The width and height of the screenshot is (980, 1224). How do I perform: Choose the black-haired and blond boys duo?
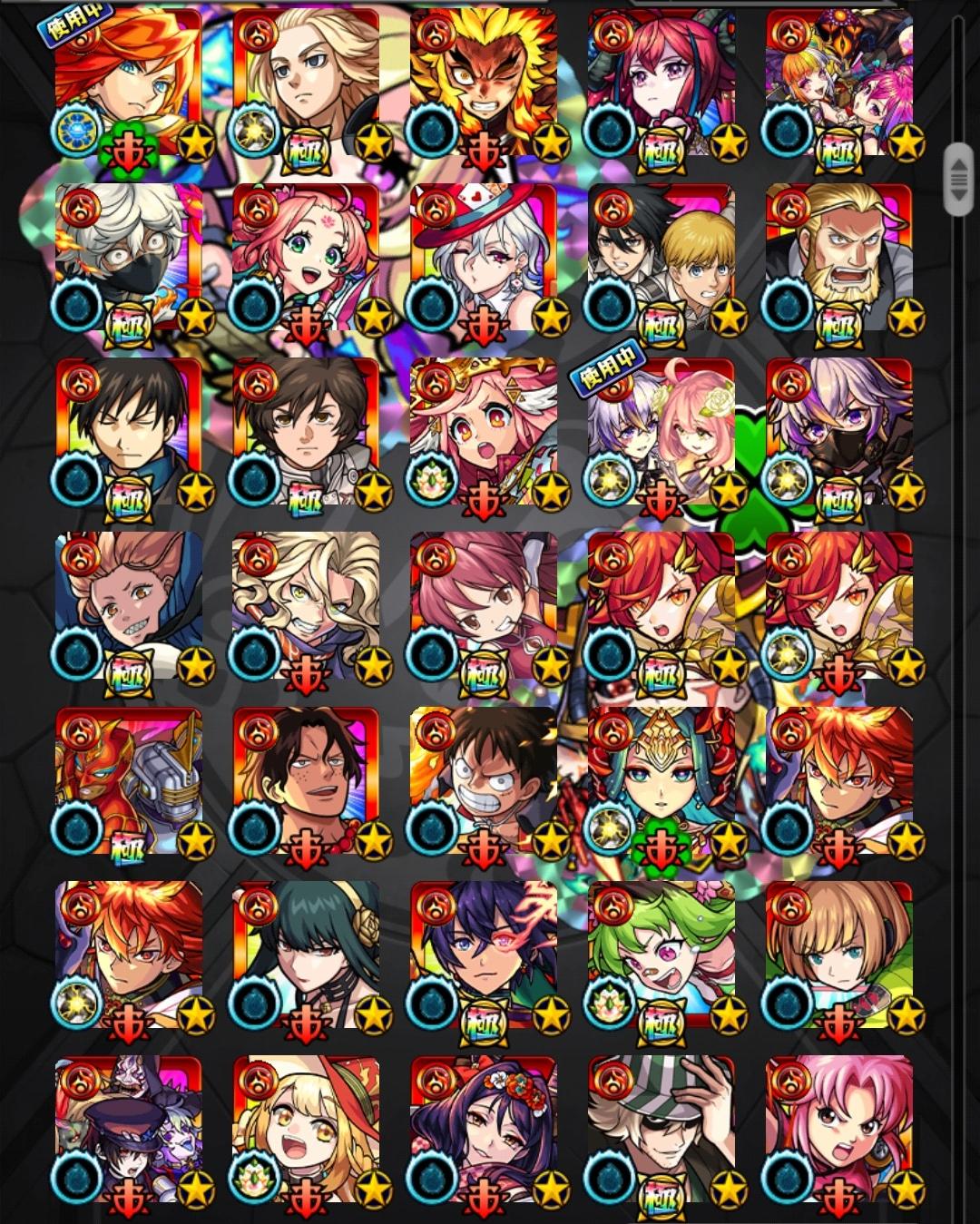pyautogui.click(x=661, y=257)
